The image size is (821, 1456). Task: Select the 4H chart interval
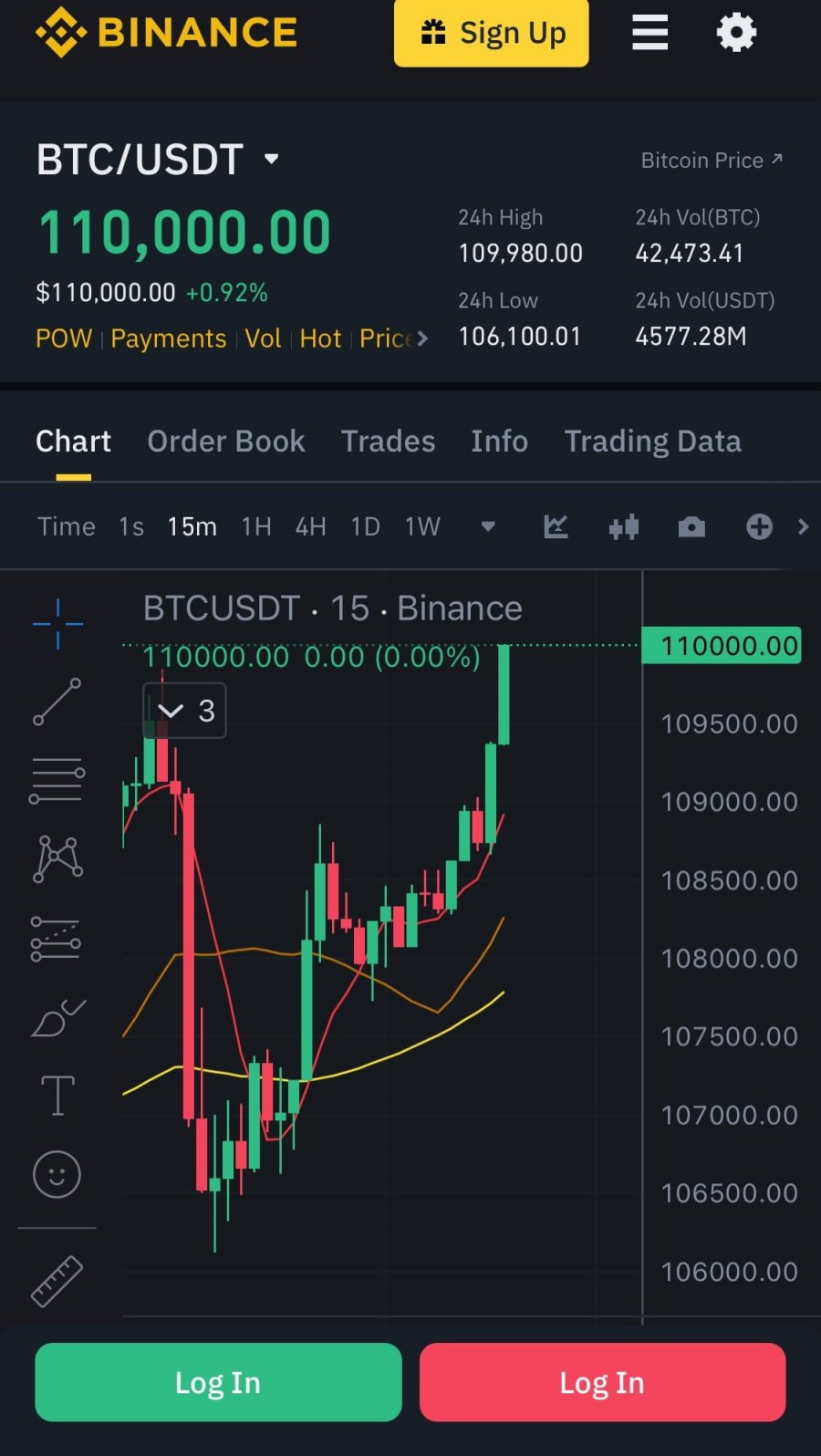click(310, 527)
